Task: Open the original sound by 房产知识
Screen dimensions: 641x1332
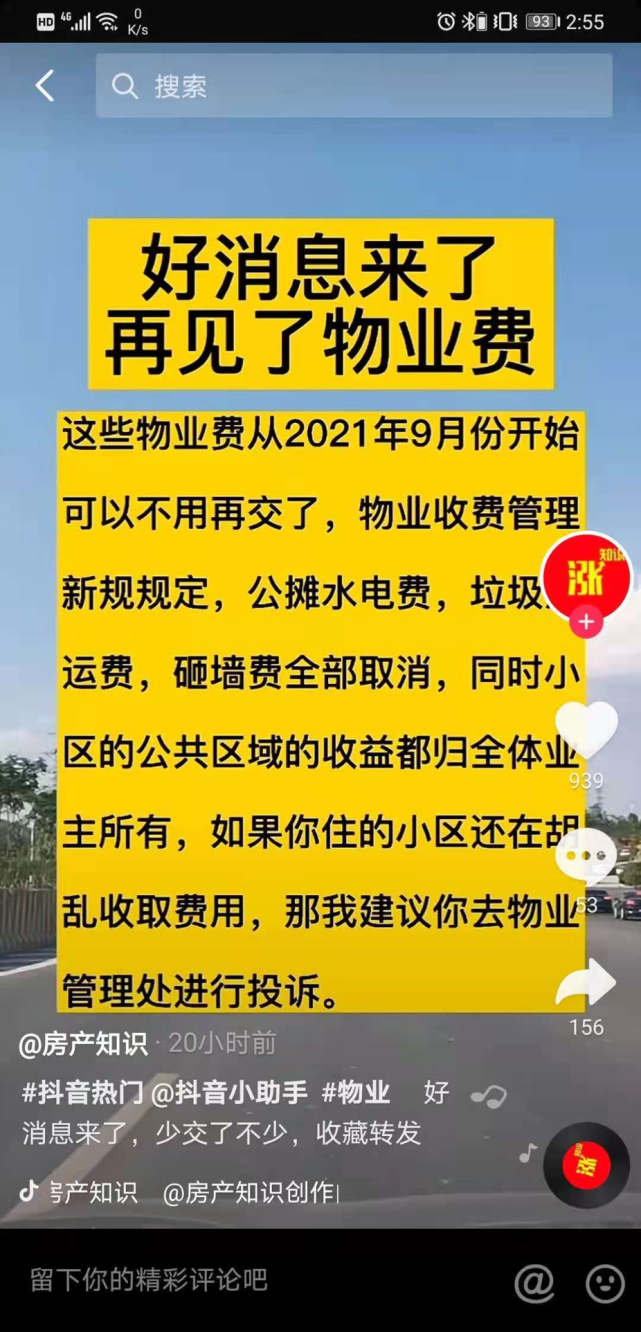Action: point(180,1192)
